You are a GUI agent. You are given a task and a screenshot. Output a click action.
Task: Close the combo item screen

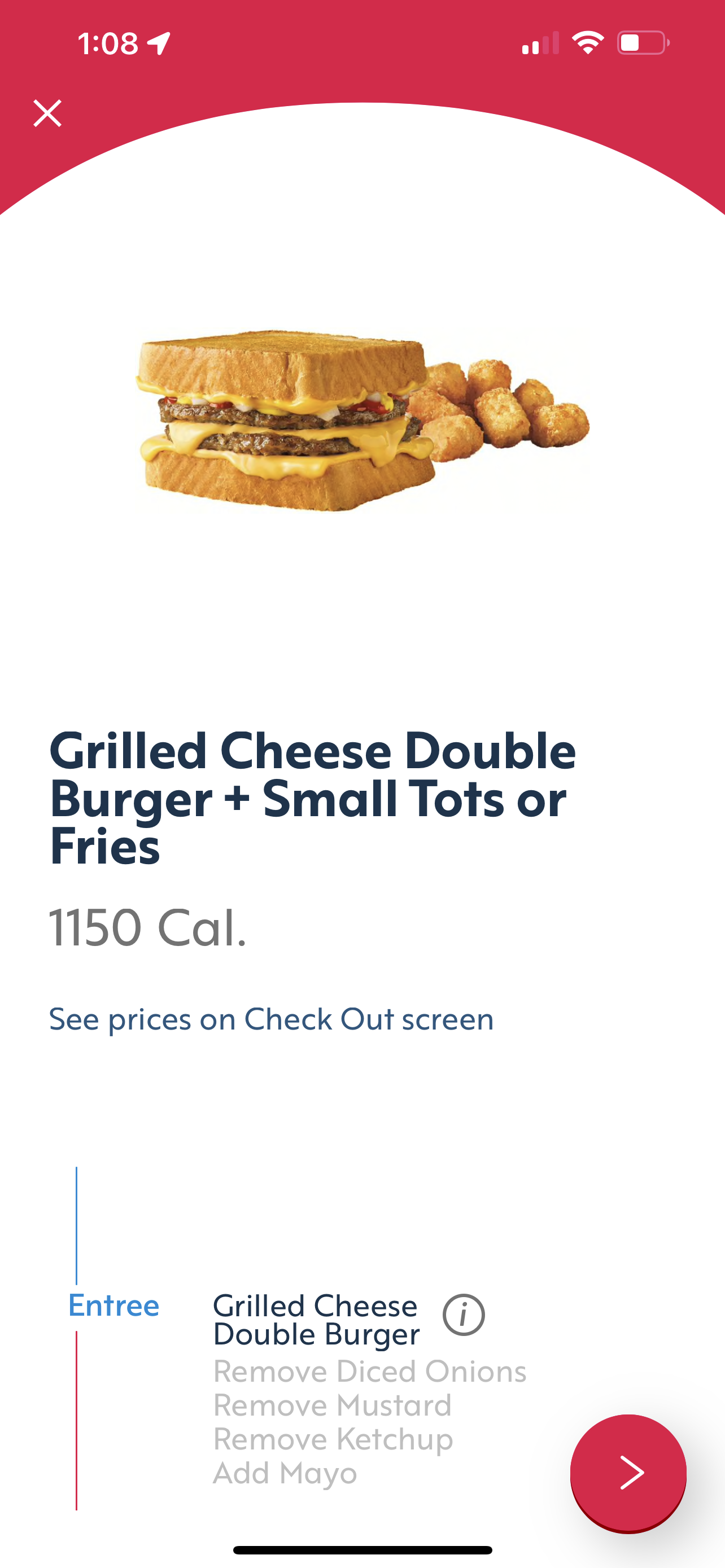click(47, 113)
